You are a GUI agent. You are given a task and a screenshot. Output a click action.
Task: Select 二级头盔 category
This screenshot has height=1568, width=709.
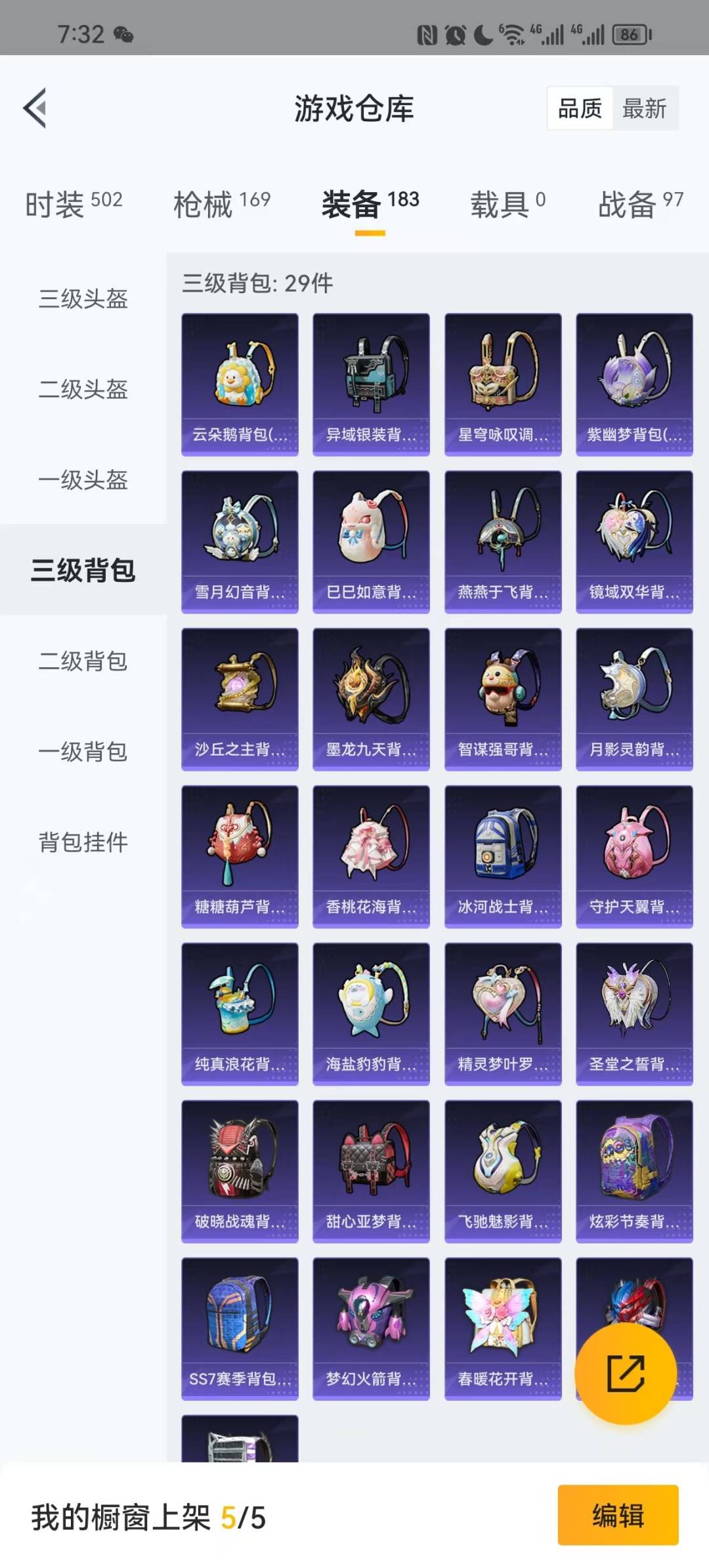point(83,390)
